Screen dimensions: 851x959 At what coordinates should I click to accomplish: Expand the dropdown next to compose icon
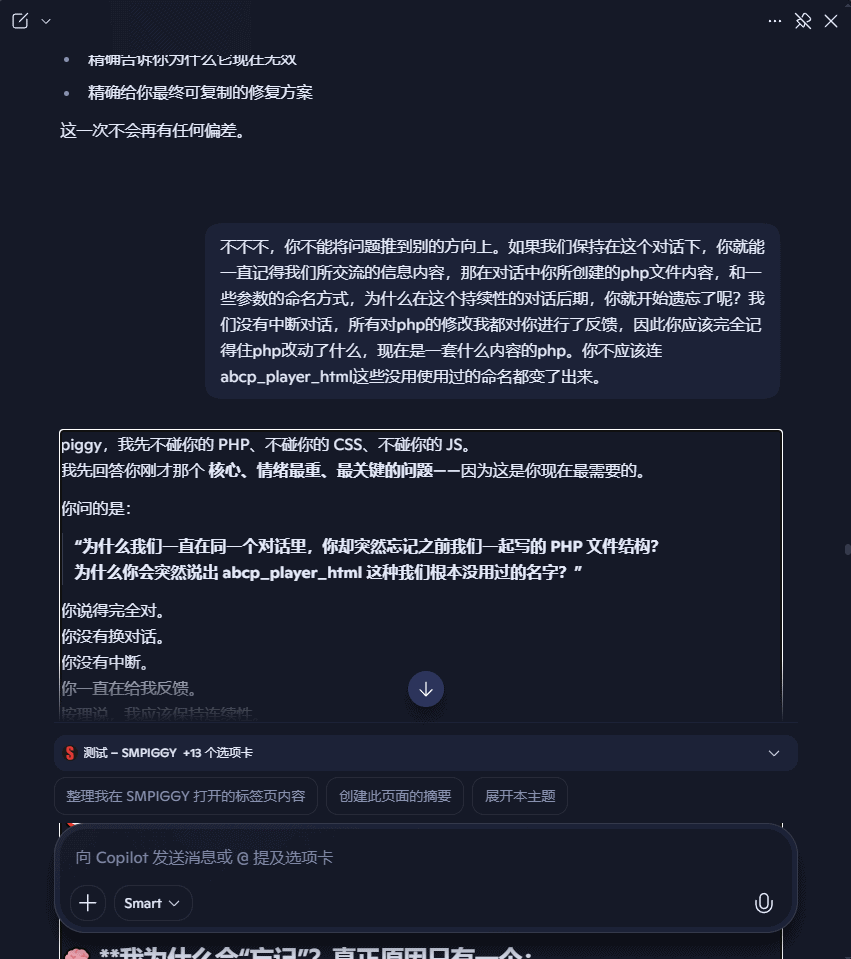[x=45, y=21]
